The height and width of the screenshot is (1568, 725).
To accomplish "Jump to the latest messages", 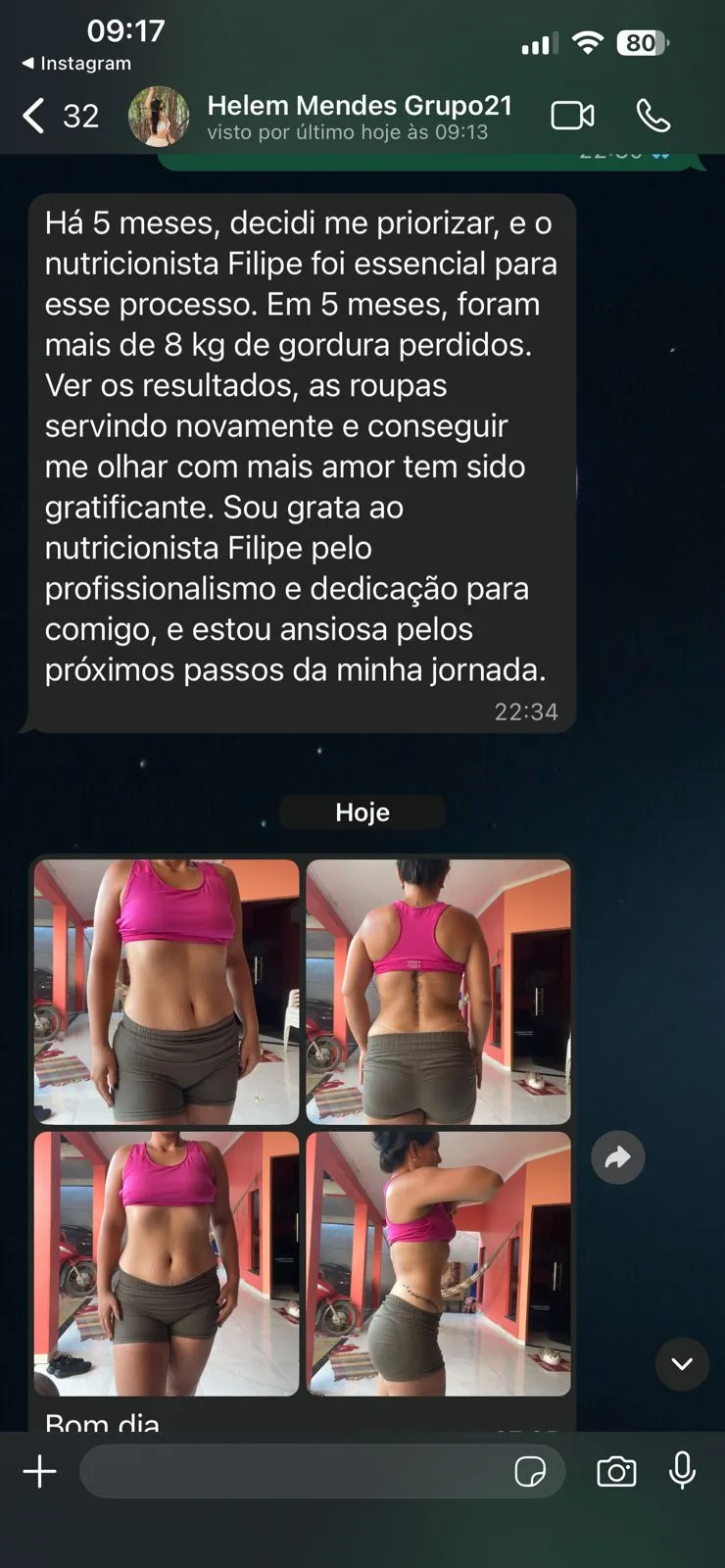I will (x=682, y=1363).
